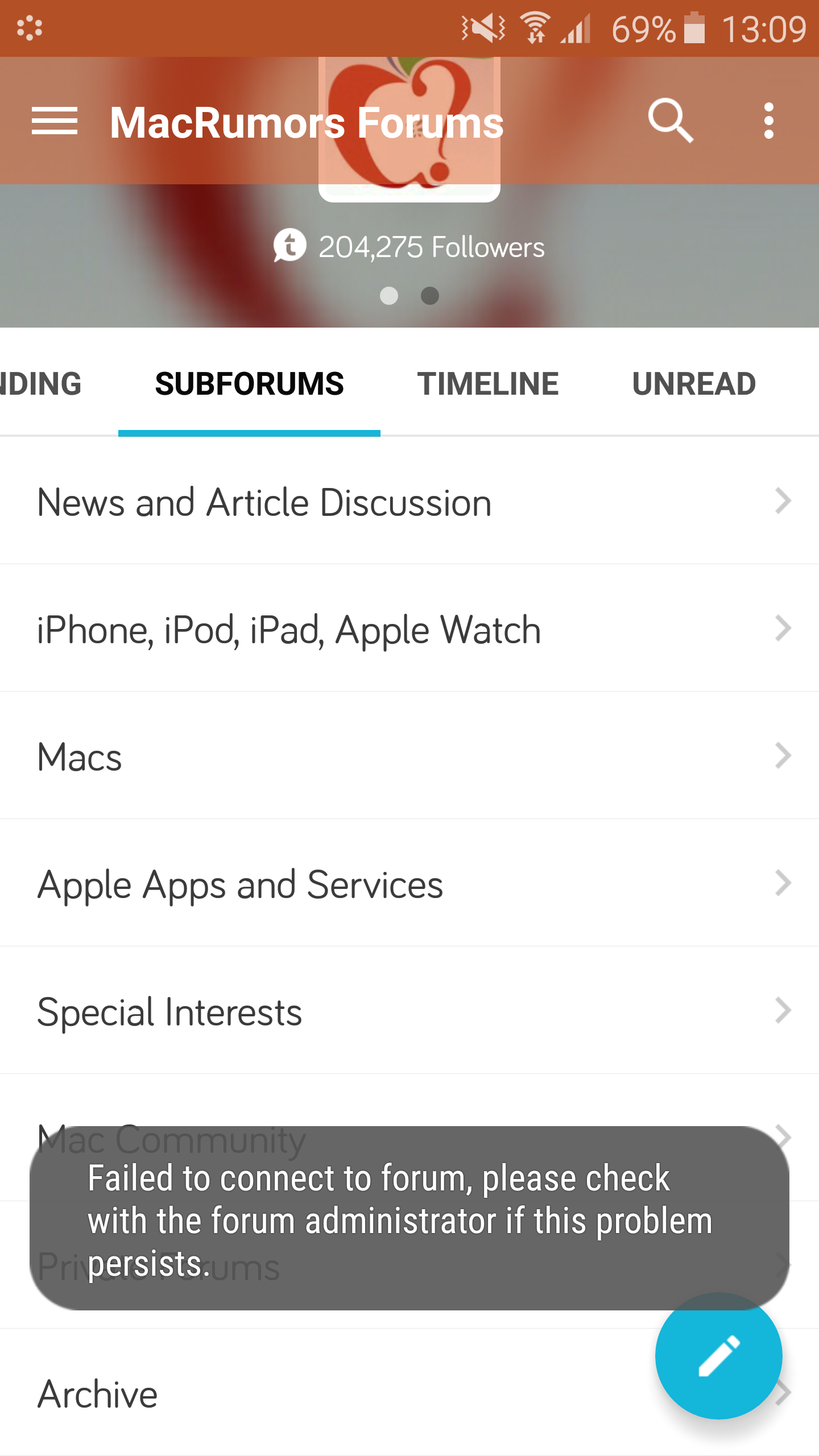Select the Subforums tab
Screen dimensions: 819x1456
point(249,383)
